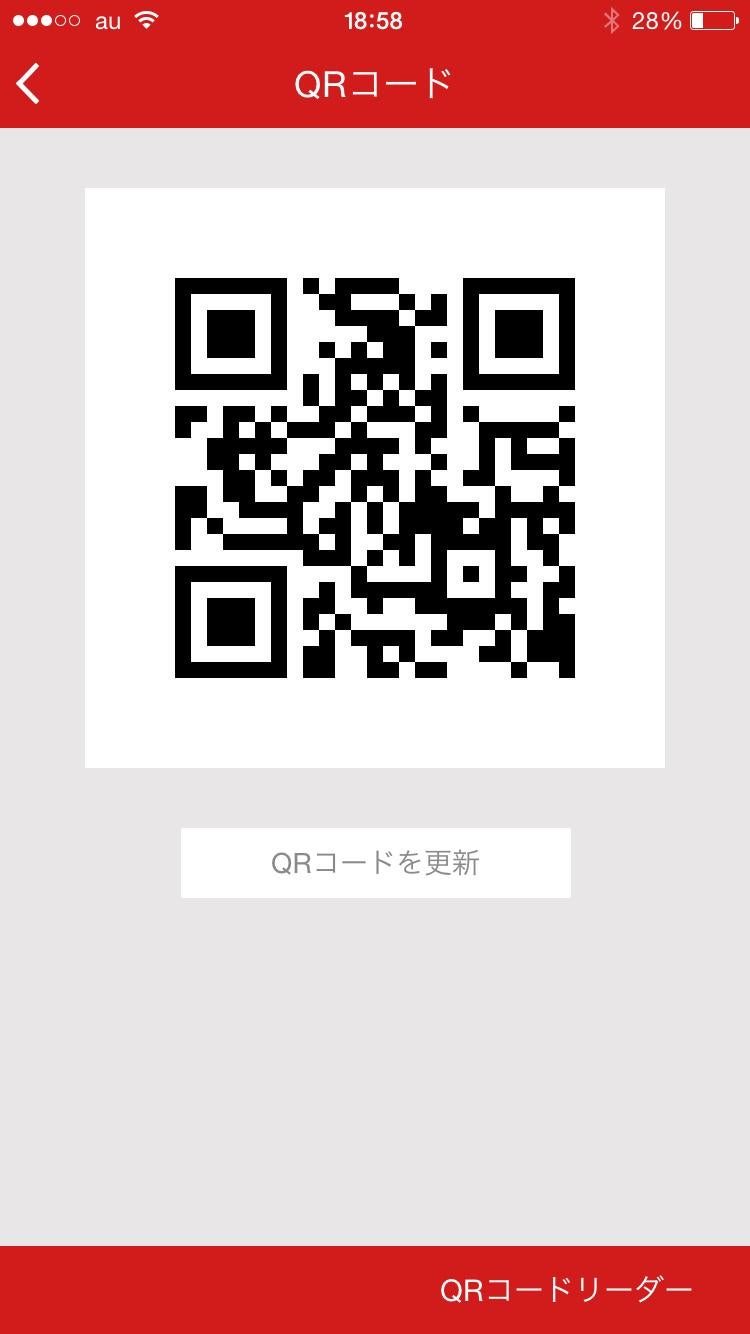Viewport: 750px width, 1334px height.
Task: Tap the white QR code background card
Action: [x=375, y=477]
